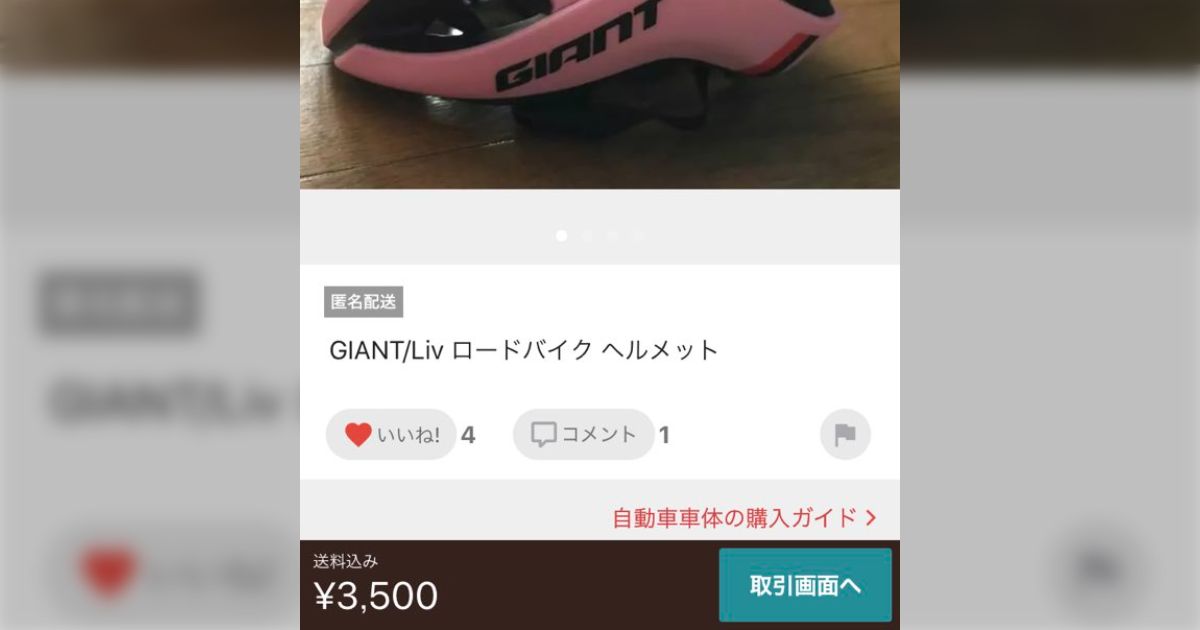Report listing with the flag icon
Image resolution: width=1200 pixels, height=630 pixels.
click(x=845, y=435)
